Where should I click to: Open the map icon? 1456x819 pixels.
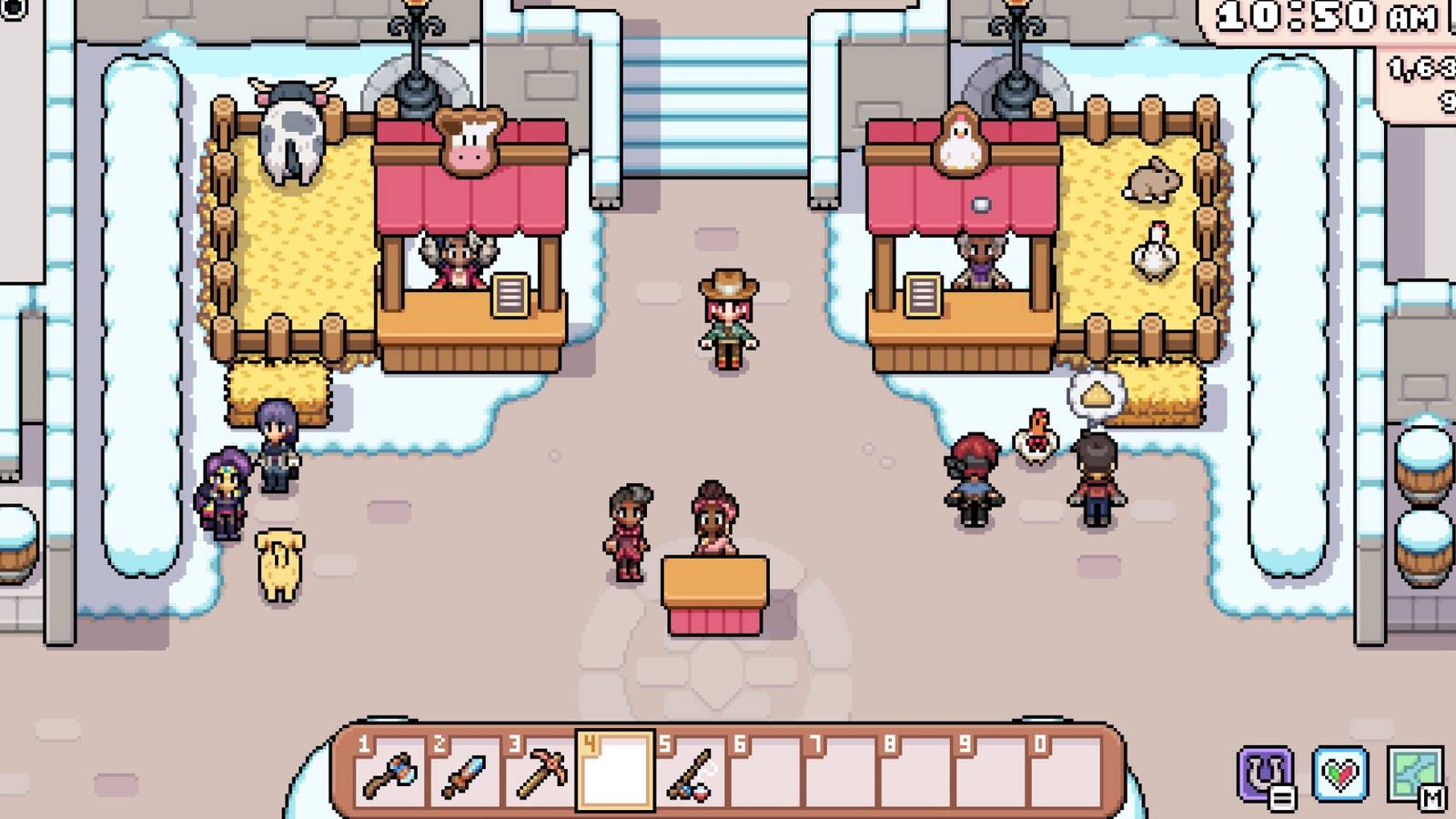click(x=1415, y=773)
